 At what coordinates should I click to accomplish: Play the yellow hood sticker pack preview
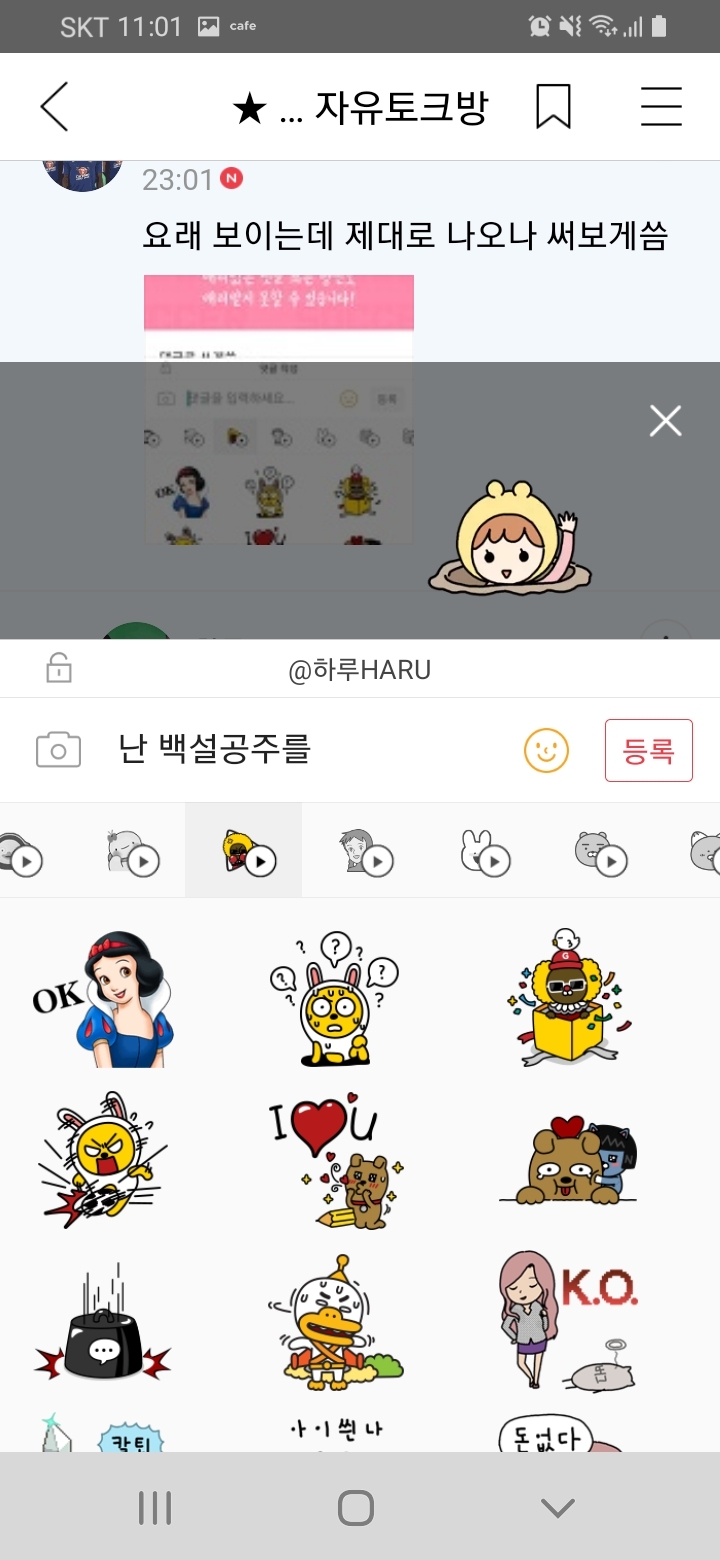[x=243, y=849]
